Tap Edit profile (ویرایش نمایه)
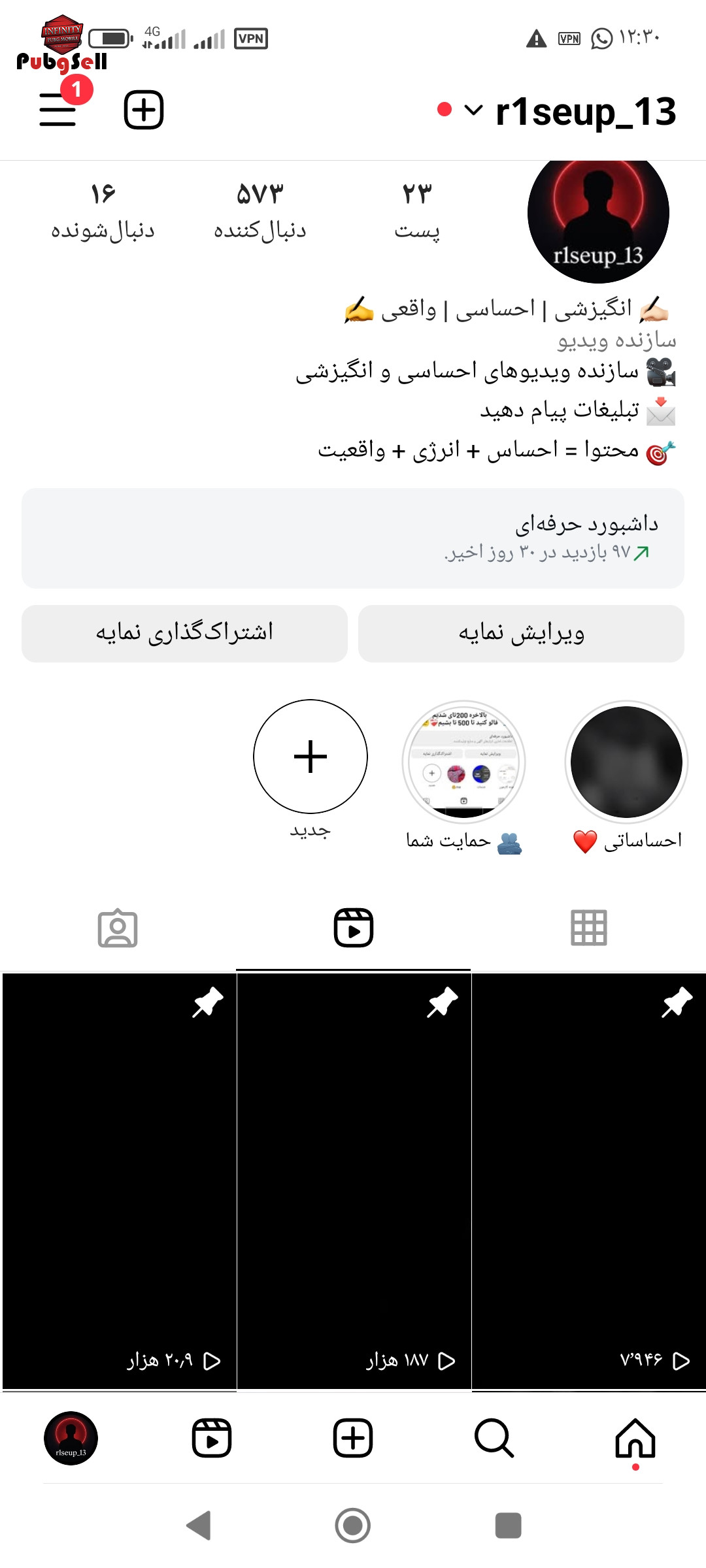706x1568 pixels. pos(521,633)
